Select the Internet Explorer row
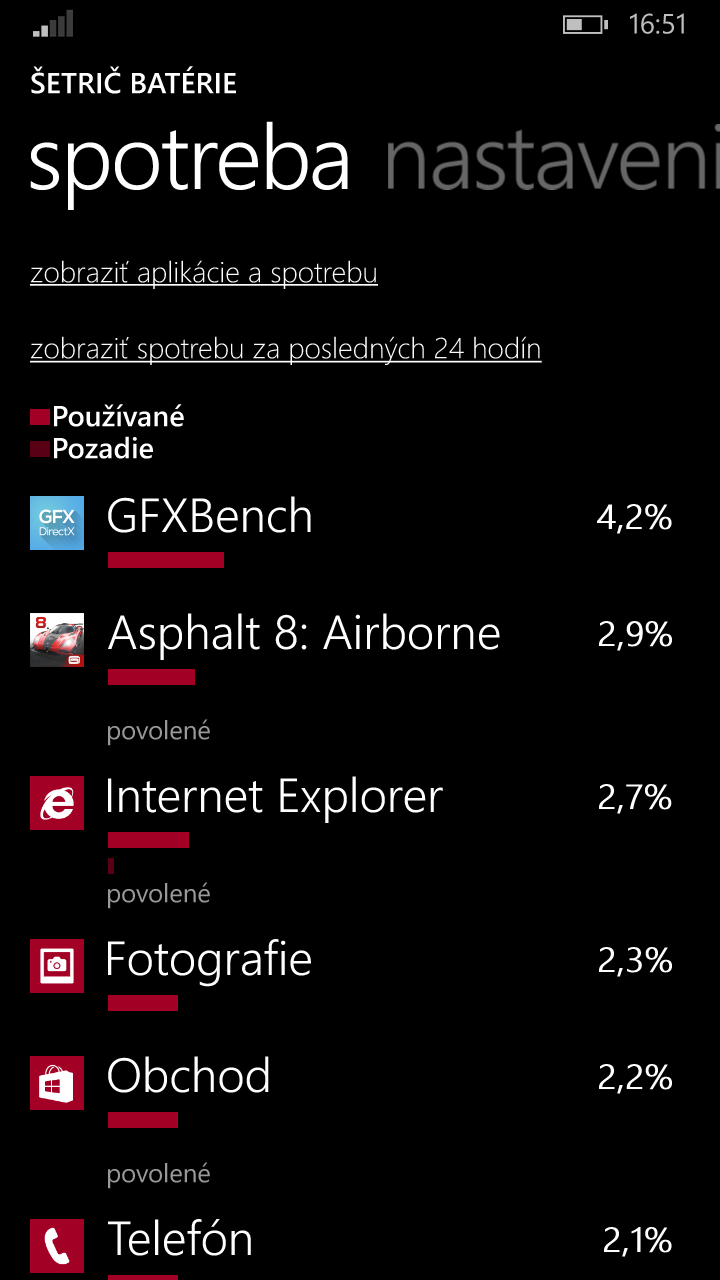The image size is (720, 1280). [360, 838]
